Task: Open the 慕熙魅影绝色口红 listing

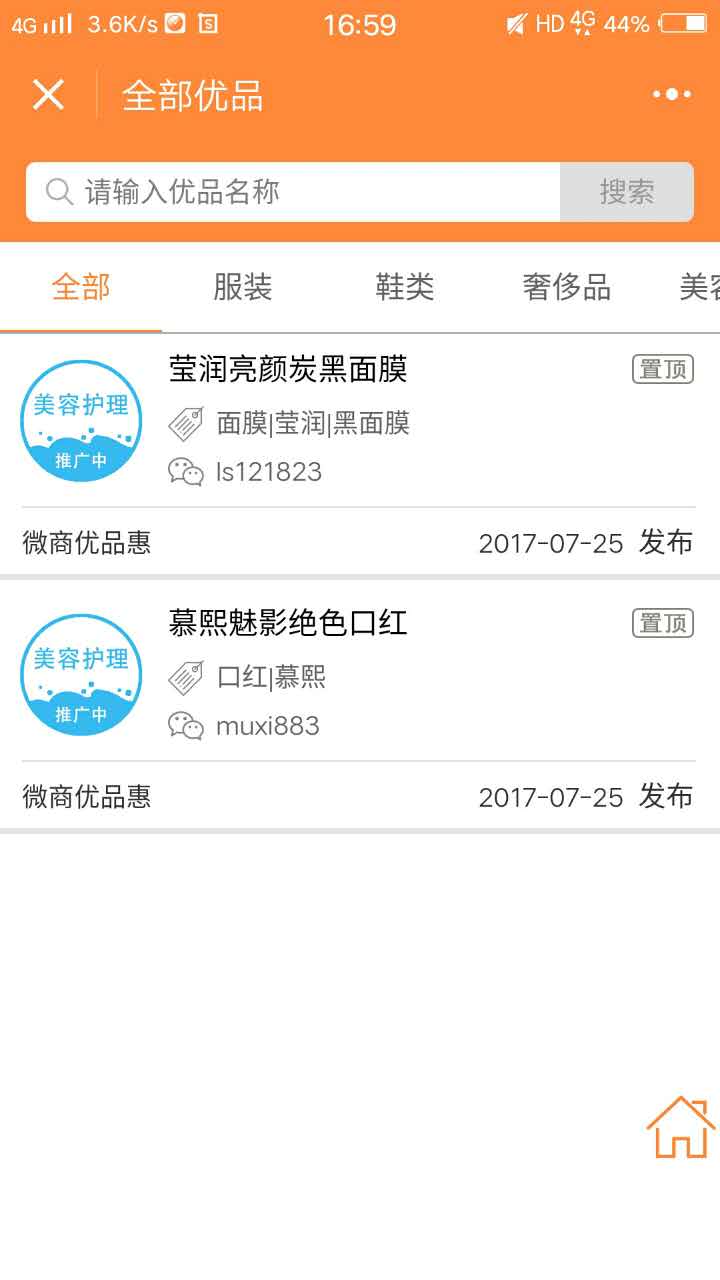Action: tap(360, 707)
